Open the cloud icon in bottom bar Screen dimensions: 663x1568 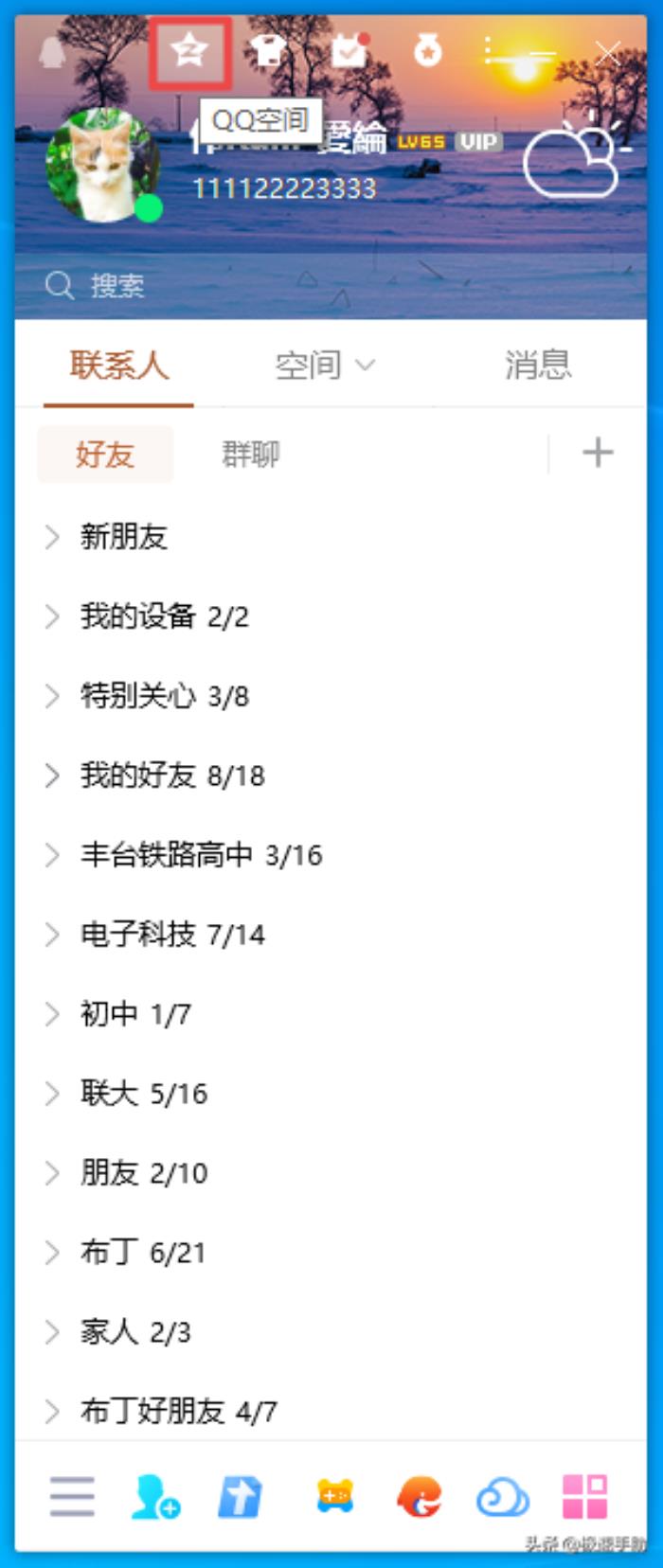coord(502,1497)
